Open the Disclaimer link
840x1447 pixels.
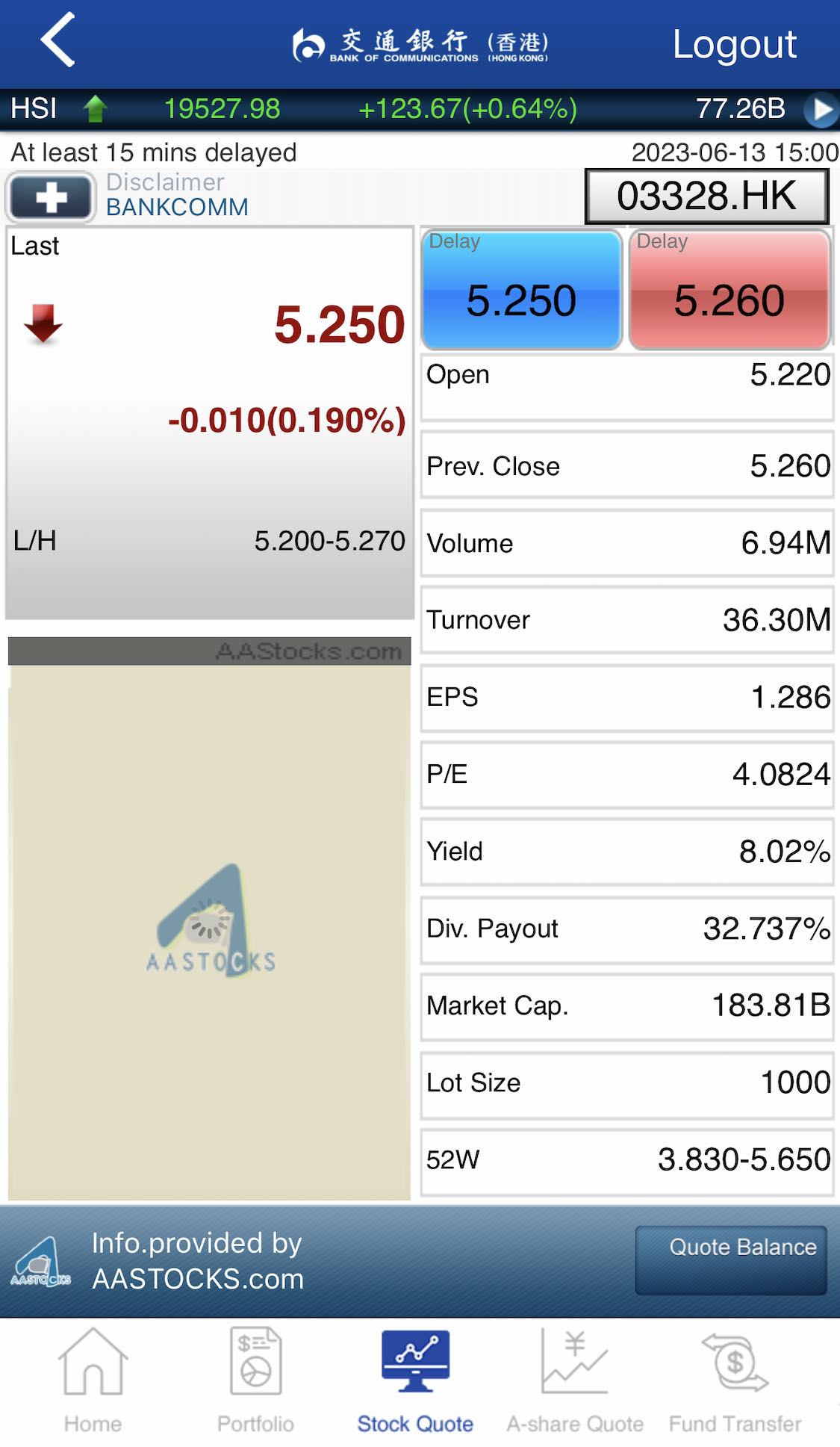tap(165, 182)
